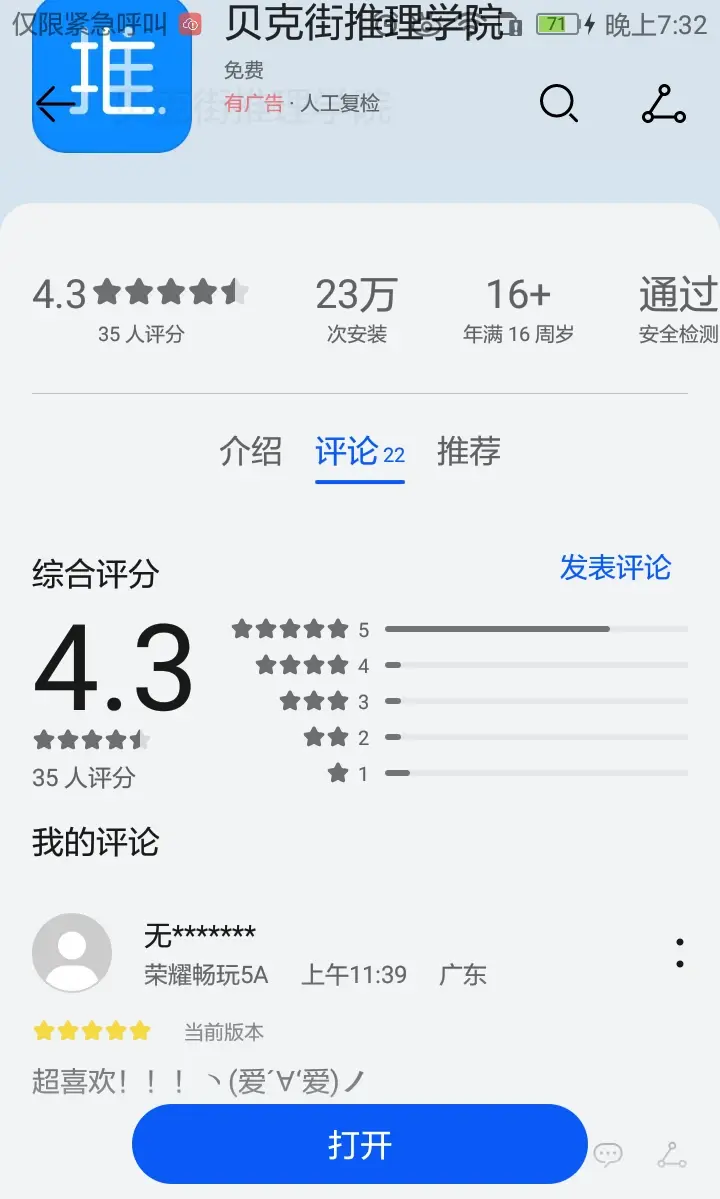Share the app via the top share icon
Screen dimensions: 720x1199
[x=663, y=104]
